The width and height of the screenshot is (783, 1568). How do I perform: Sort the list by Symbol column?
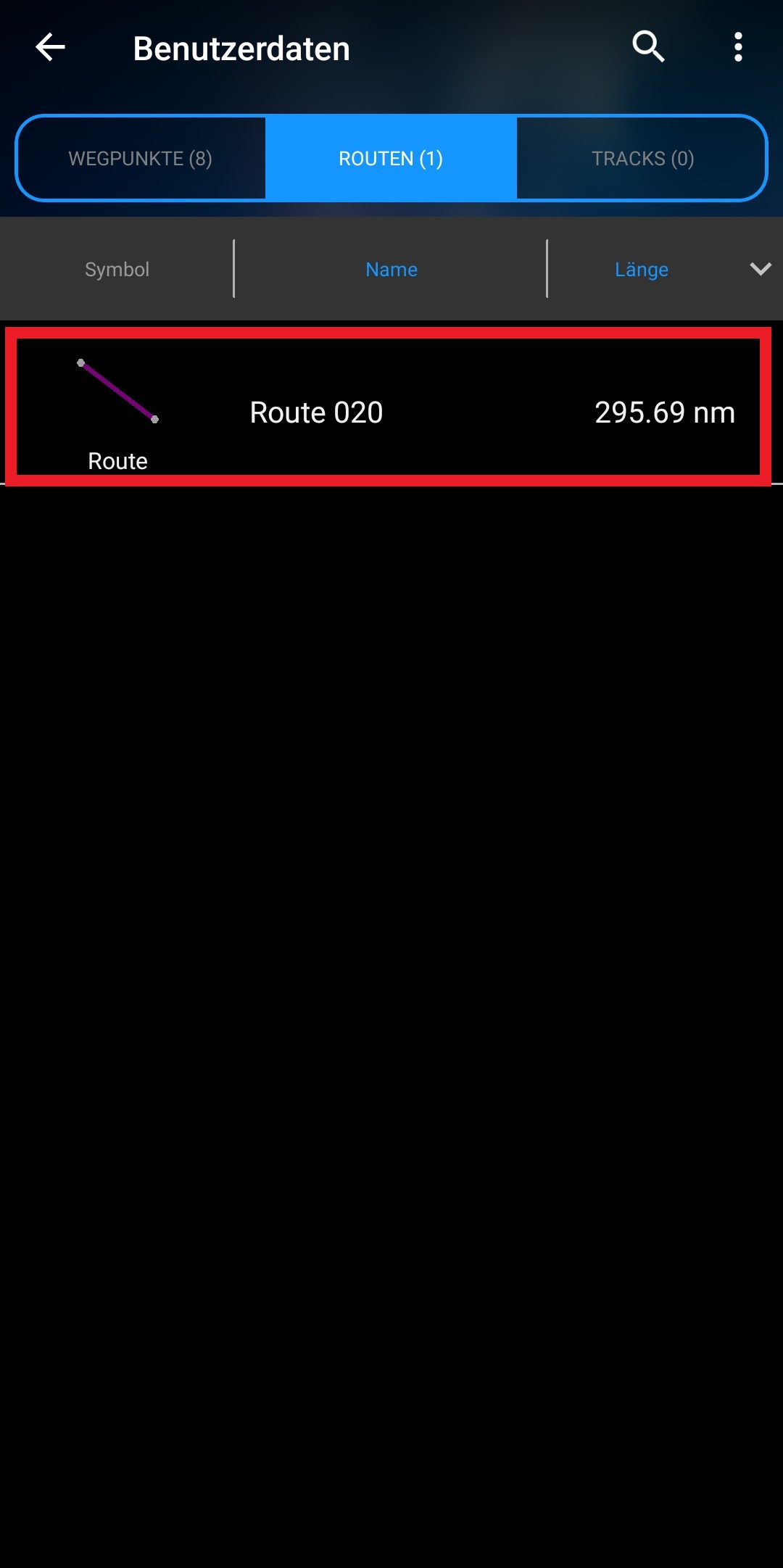coord(117,269)
